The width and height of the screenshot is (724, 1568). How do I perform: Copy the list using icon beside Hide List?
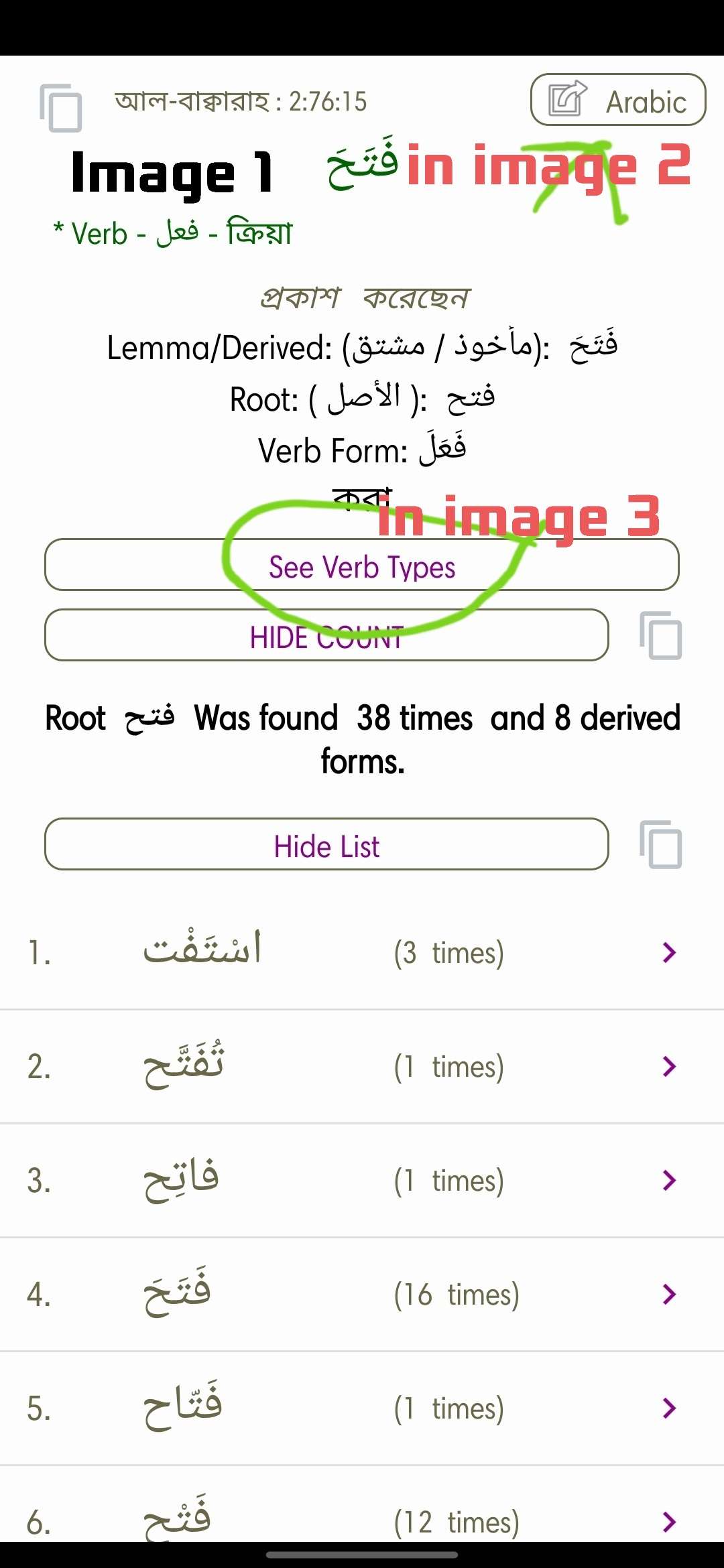pyautogui.click(x=660, y=844)
